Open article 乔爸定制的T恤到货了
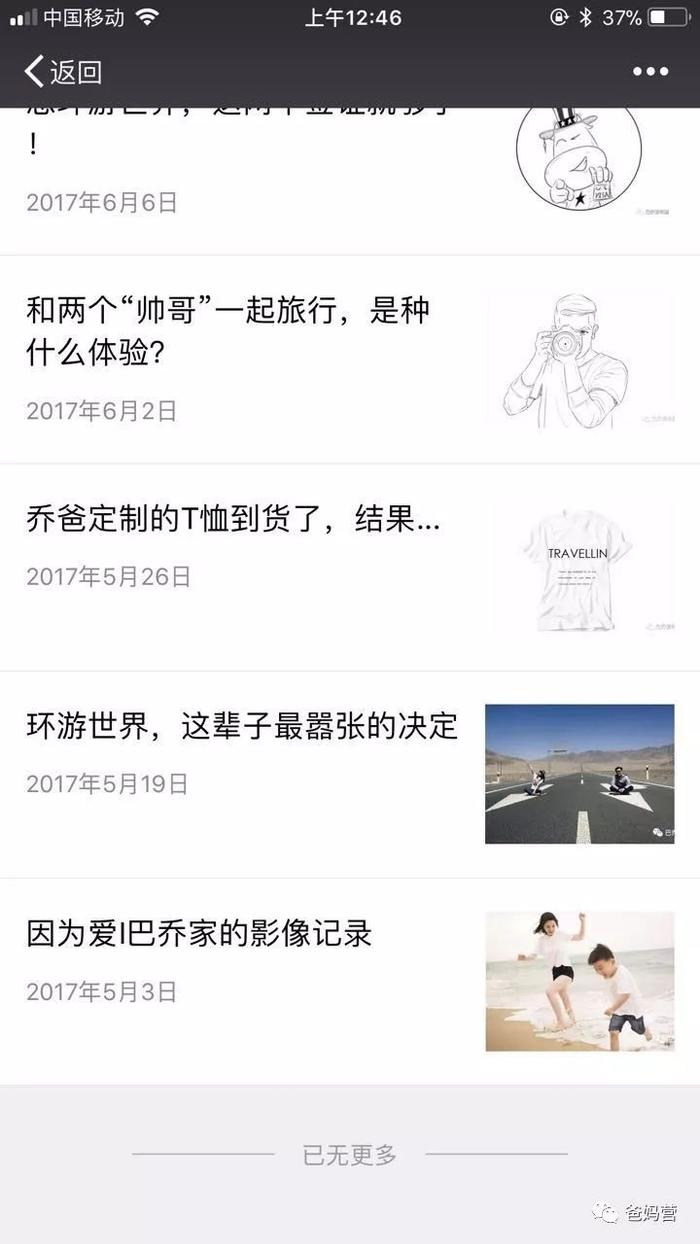Screen dimensions: 700x1244 point(233,521)
